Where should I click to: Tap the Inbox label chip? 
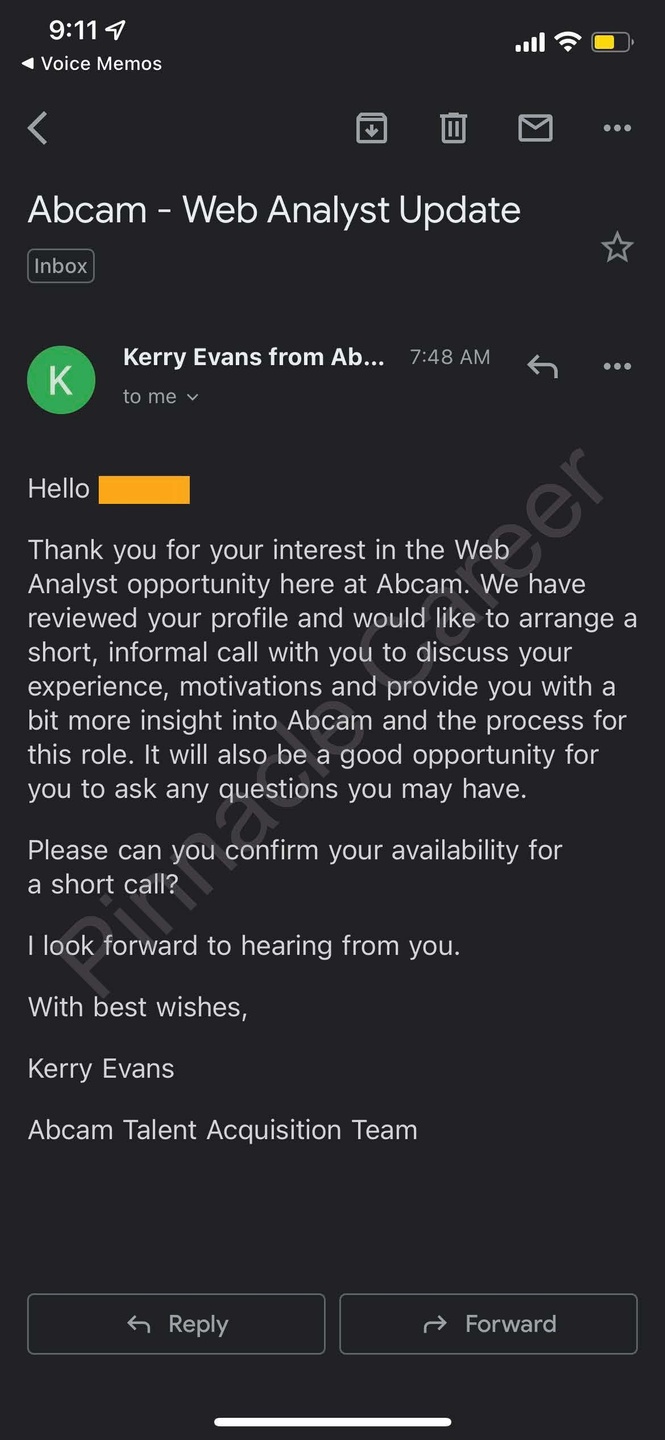[61, 266]
